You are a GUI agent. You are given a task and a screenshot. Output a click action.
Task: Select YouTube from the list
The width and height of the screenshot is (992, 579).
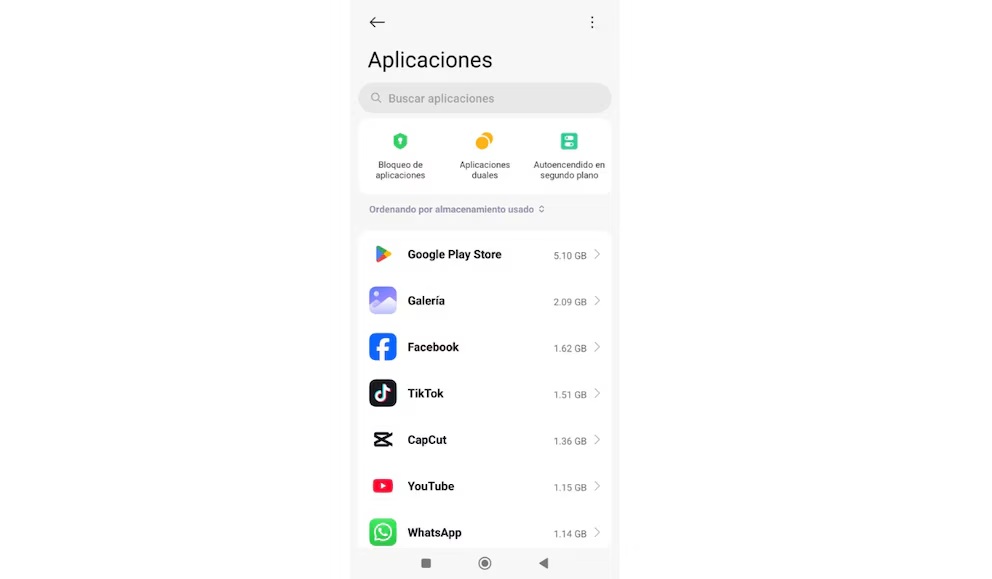pos(485,486)
